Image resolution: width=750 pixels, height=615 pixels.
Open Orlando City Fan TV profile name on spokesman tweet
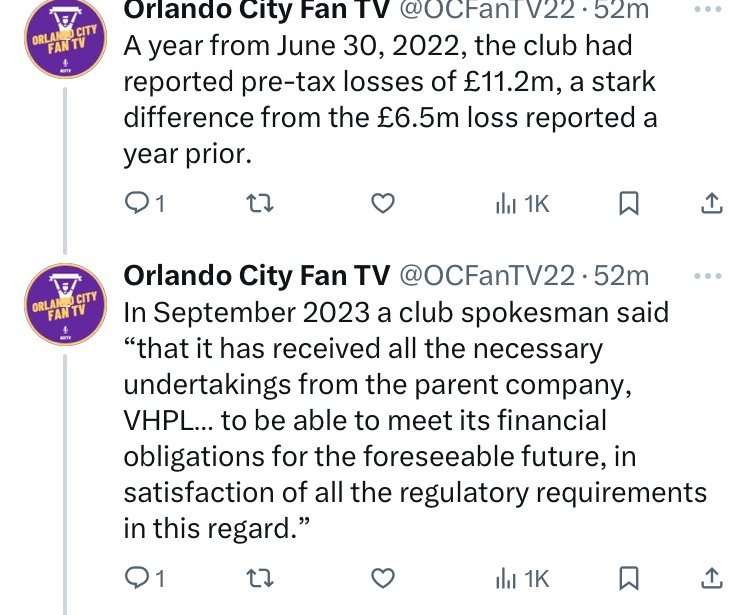tap(258, 275)
